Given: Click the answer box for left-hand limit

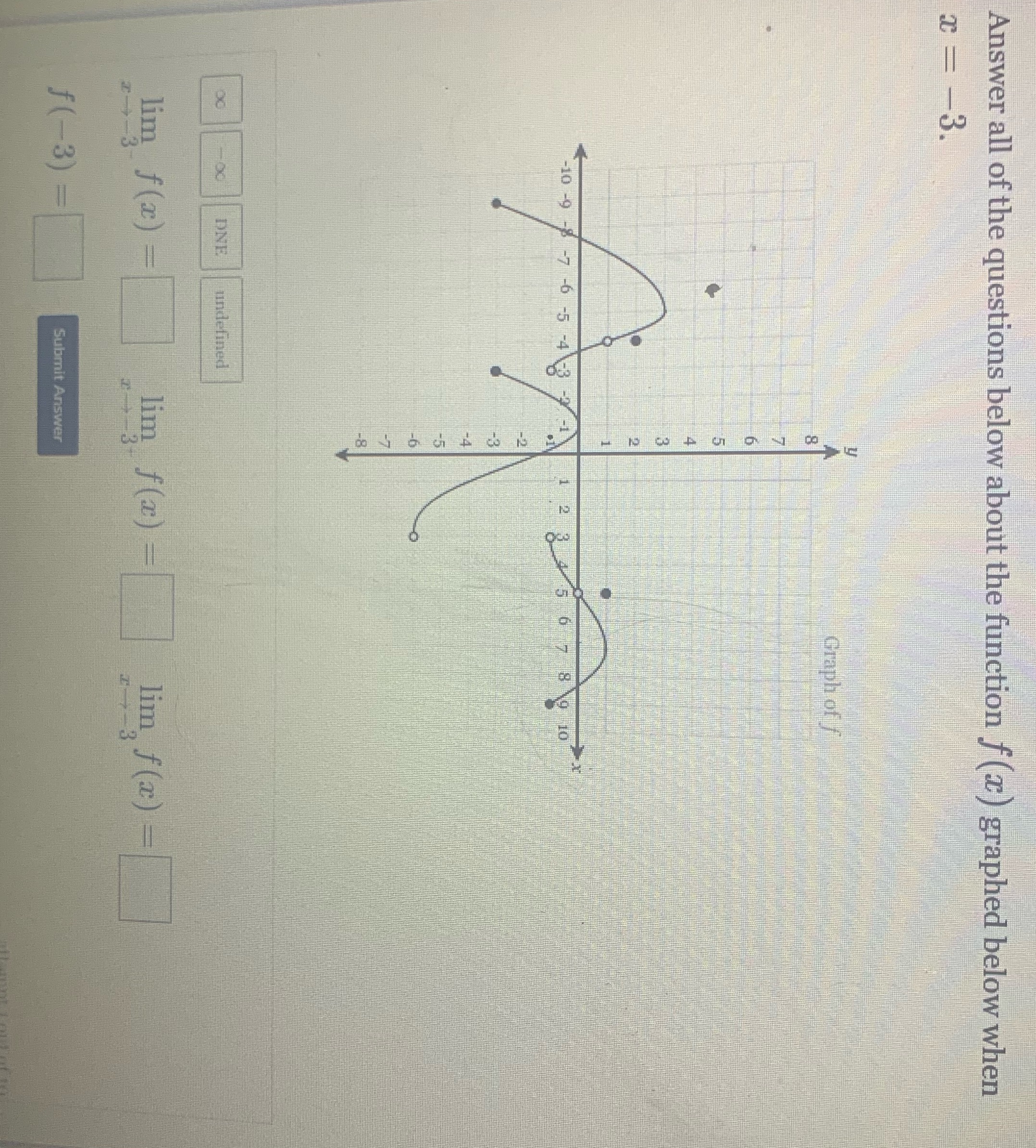Looking at the screenshot, I should 147,313.
